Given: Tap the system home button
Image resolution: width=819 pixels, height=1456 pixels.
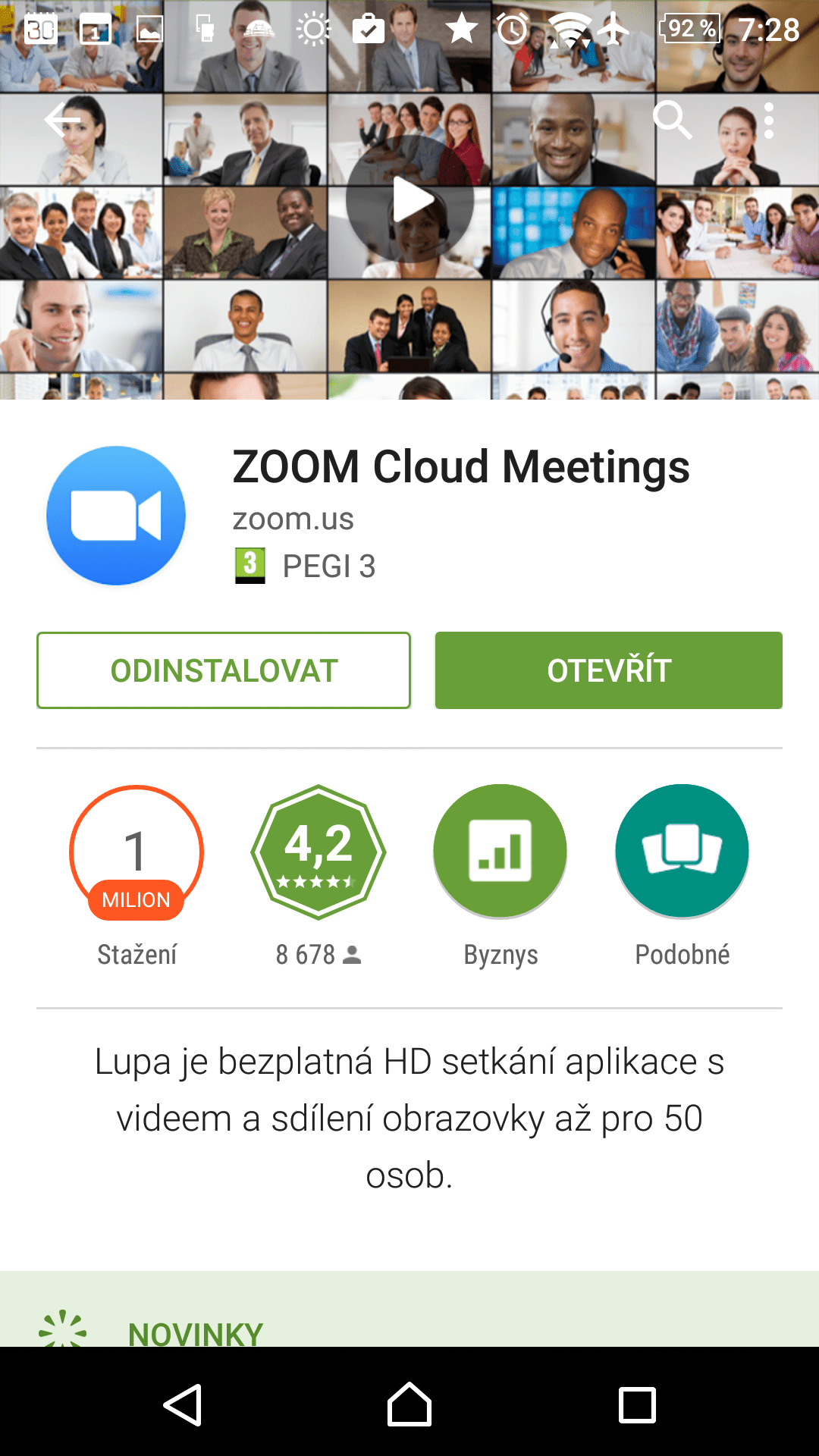Looking at the screenshot, I should tap(409, 1404).
